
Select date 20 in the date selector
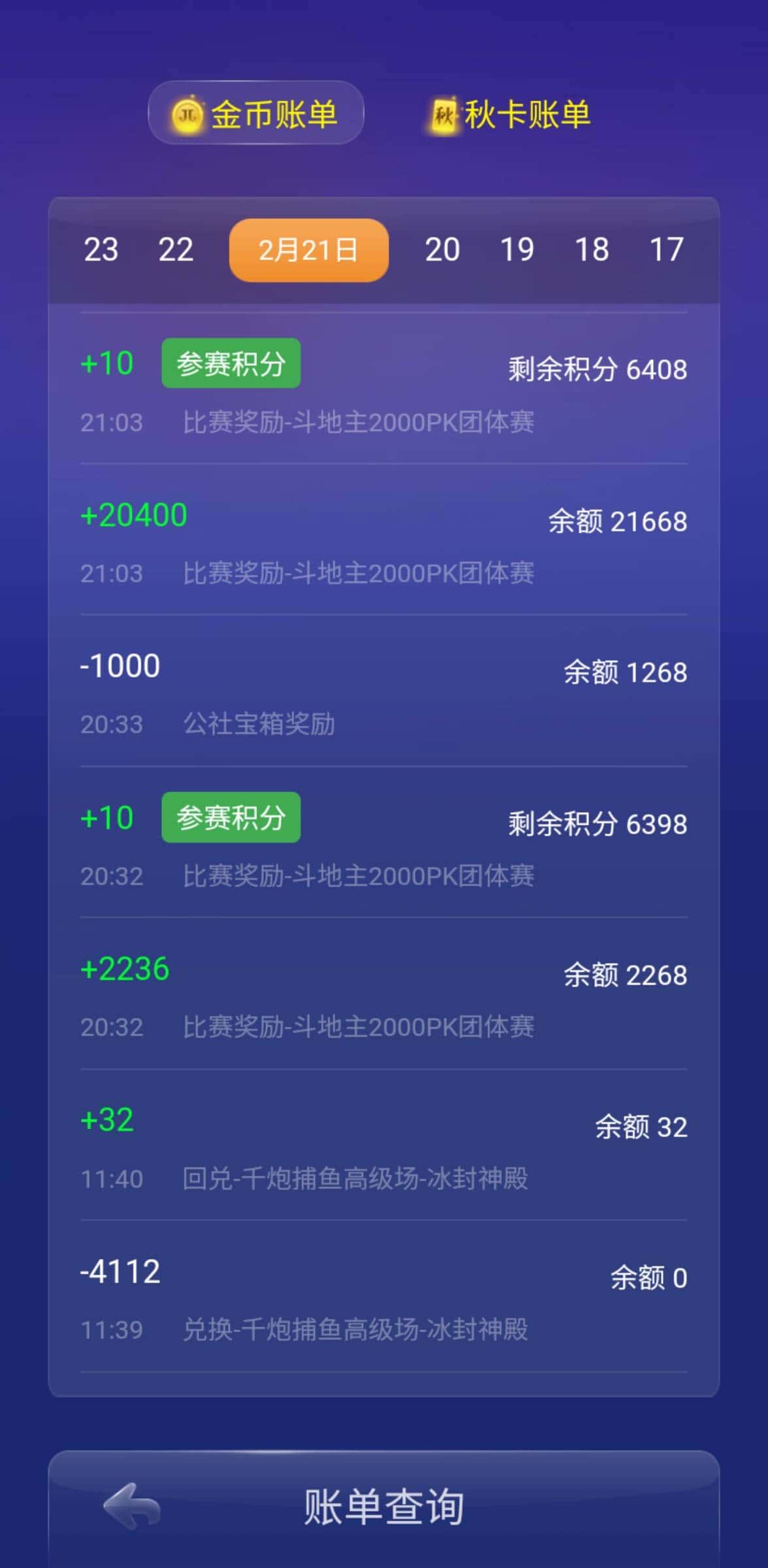pos(443,249)
